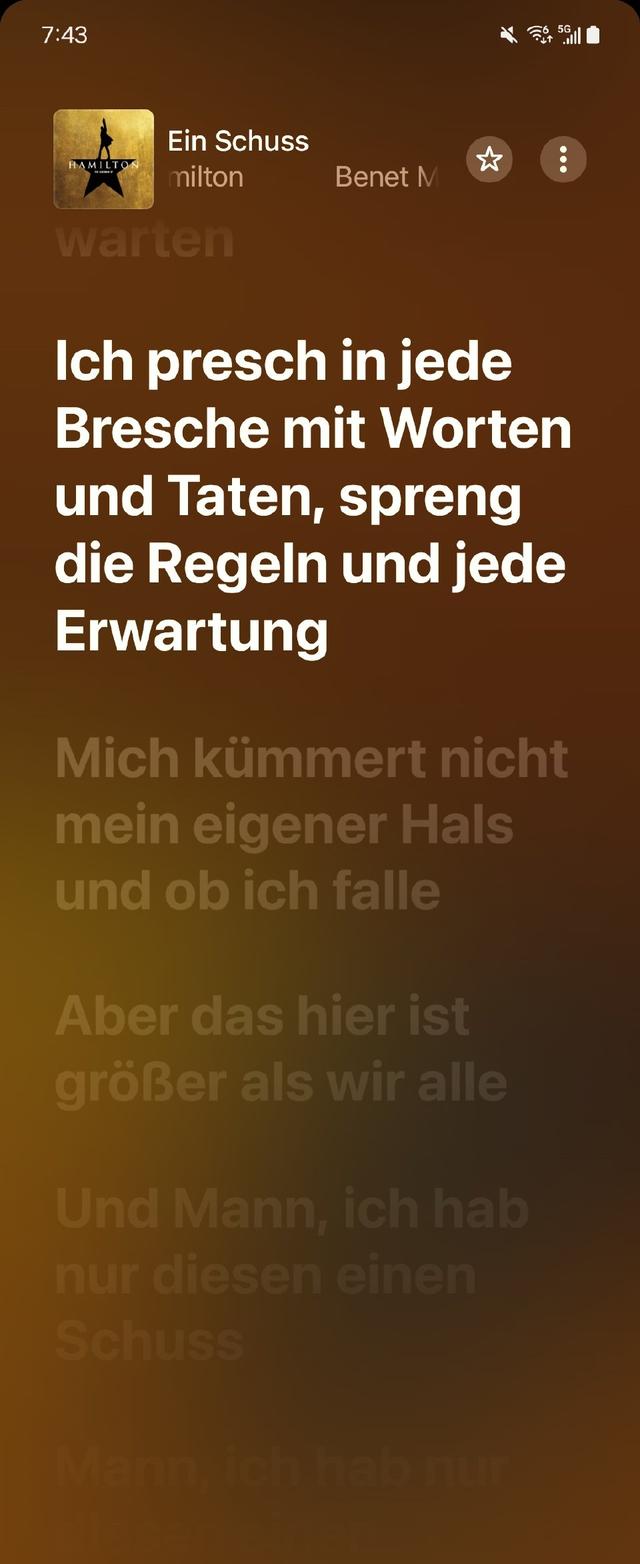Skip to lyric "Und Mann, ich hab nur diesen einen Schuss"
This screenshot has height=1564, width=640.
pyautogui.click(x=291, y=1275)
